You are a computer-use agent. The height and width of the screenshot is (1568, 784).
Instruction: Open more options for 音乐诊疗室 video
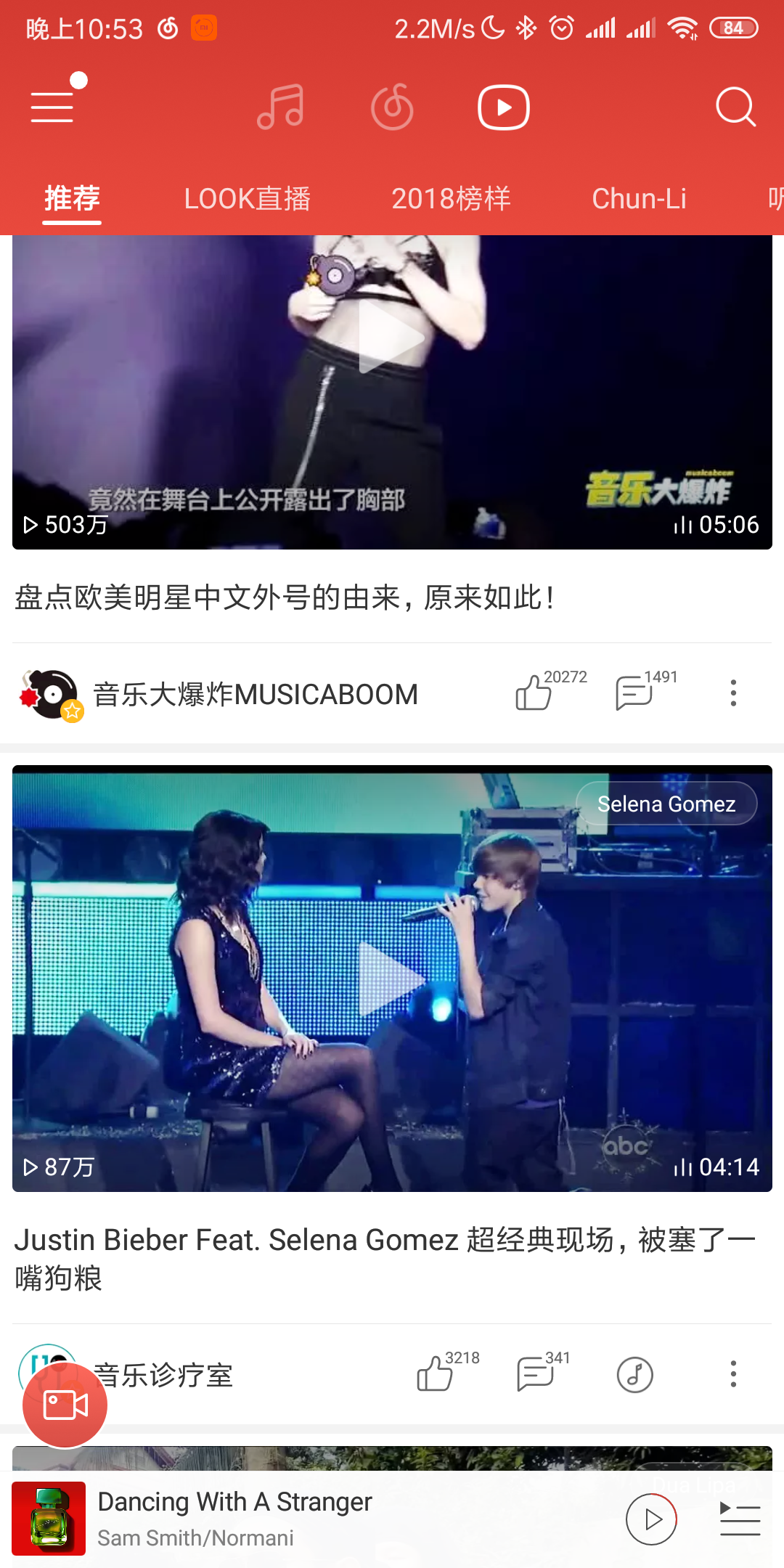pyautogui.click(x=733, y=1373)
